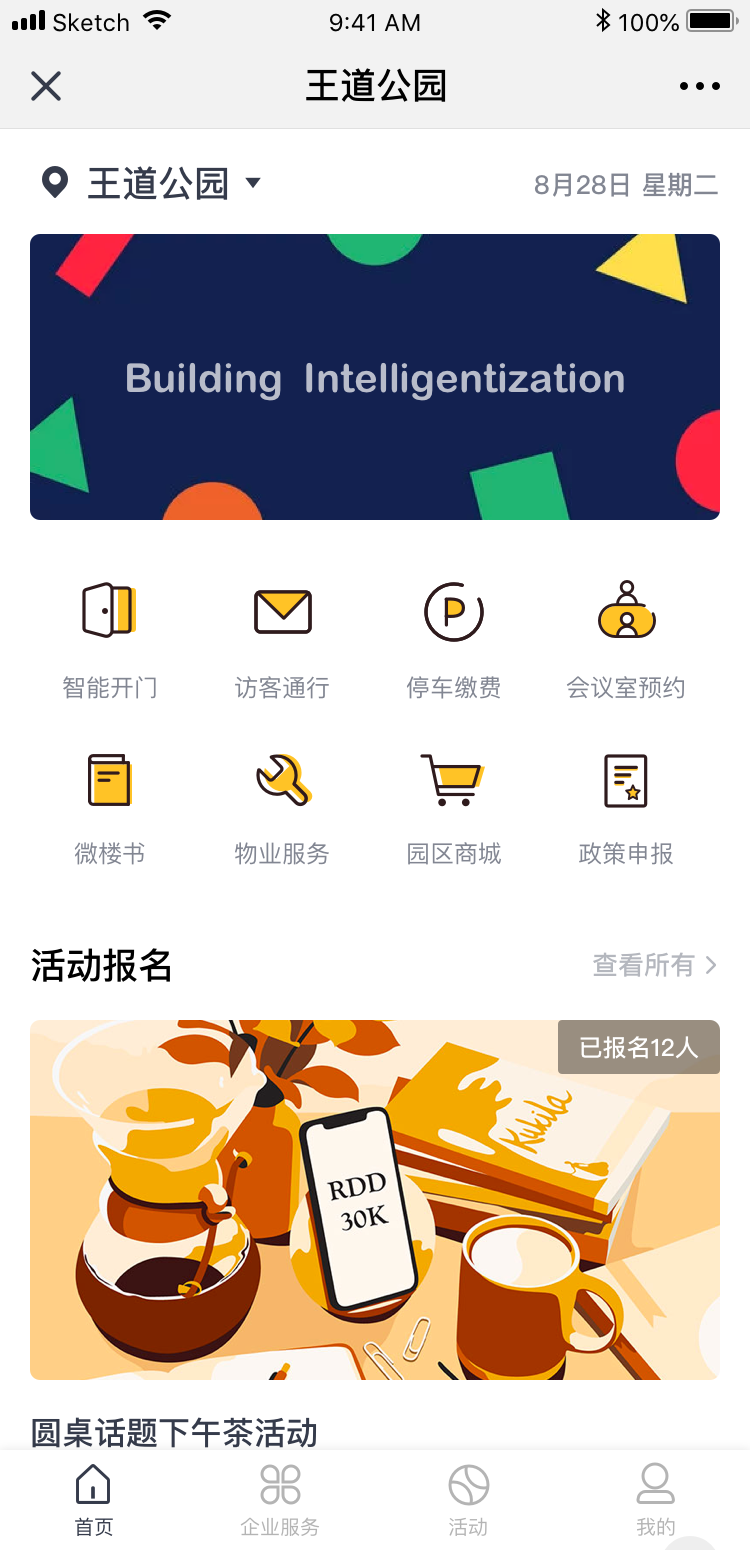Open the three-dot overflow menu
This screenshot has height=1550, width=750.
coord(699,86)
